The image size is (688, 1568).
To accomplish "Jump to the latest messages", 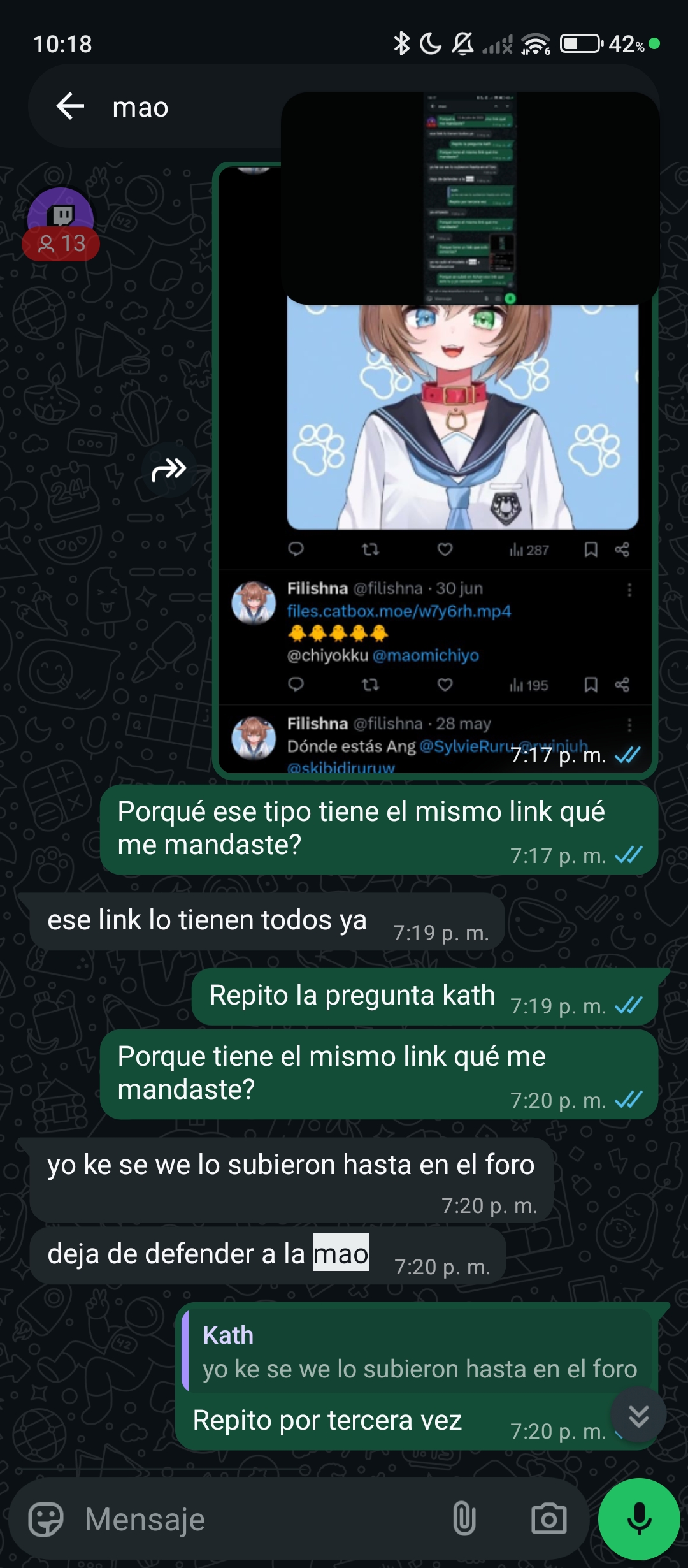I will click(638, 1415).
